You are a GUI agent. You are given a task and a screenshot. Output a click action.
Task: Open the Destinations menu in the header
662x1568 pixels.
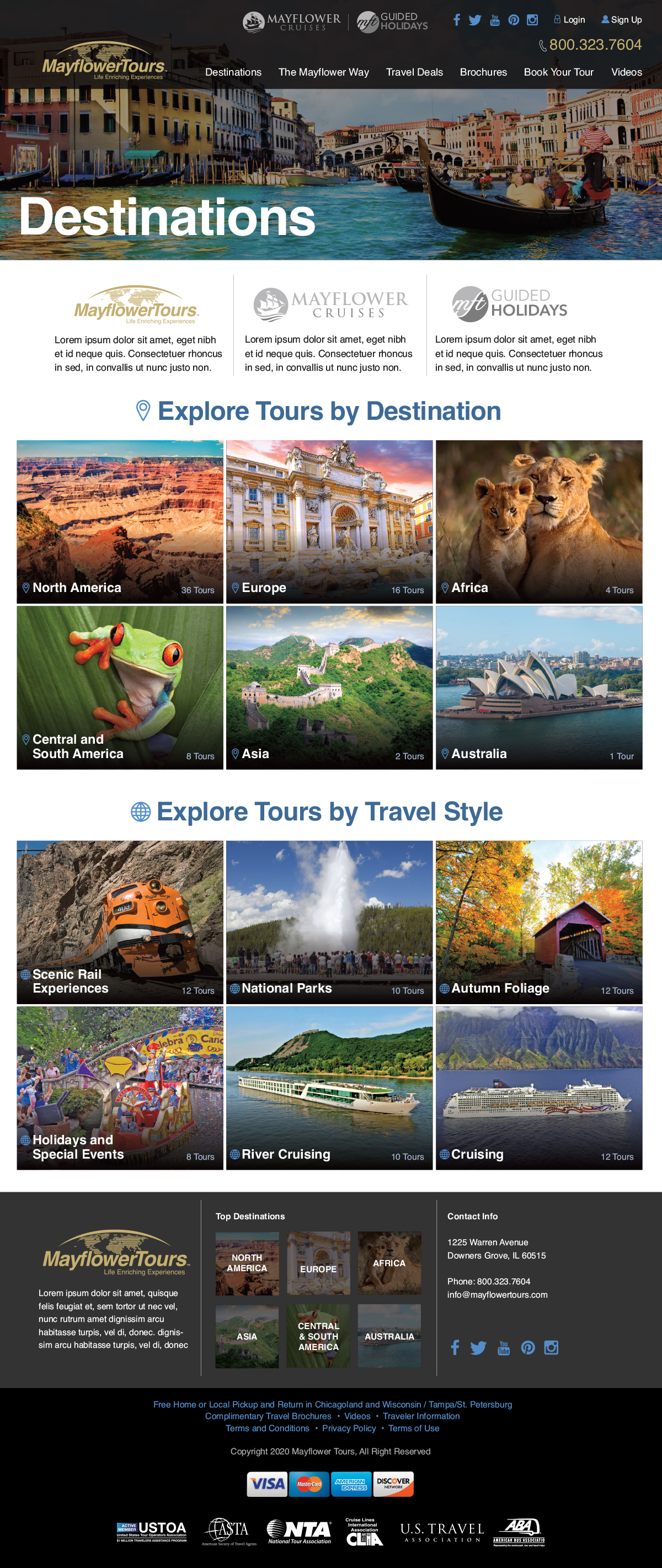pos(233,72)
